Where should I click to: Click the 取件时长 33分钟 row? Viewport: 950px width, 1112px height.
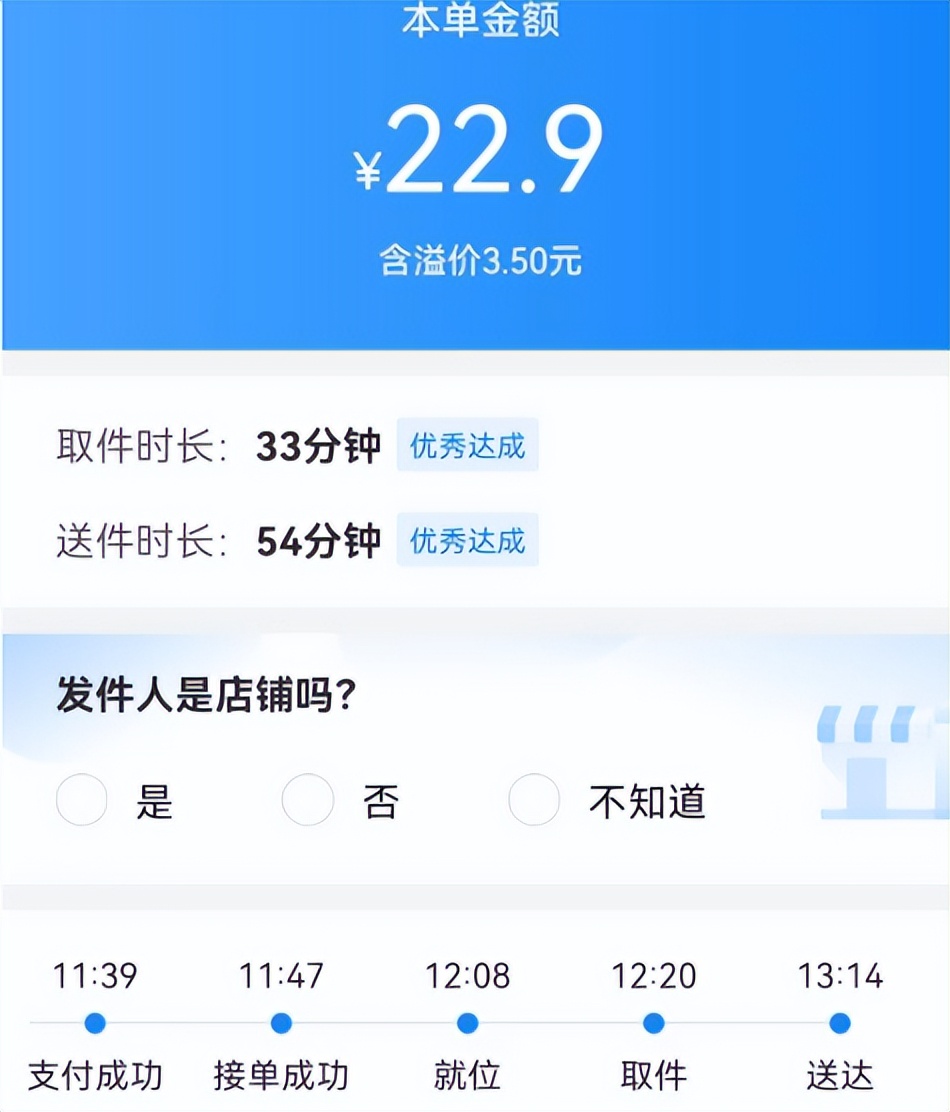[x=220, y=447]
